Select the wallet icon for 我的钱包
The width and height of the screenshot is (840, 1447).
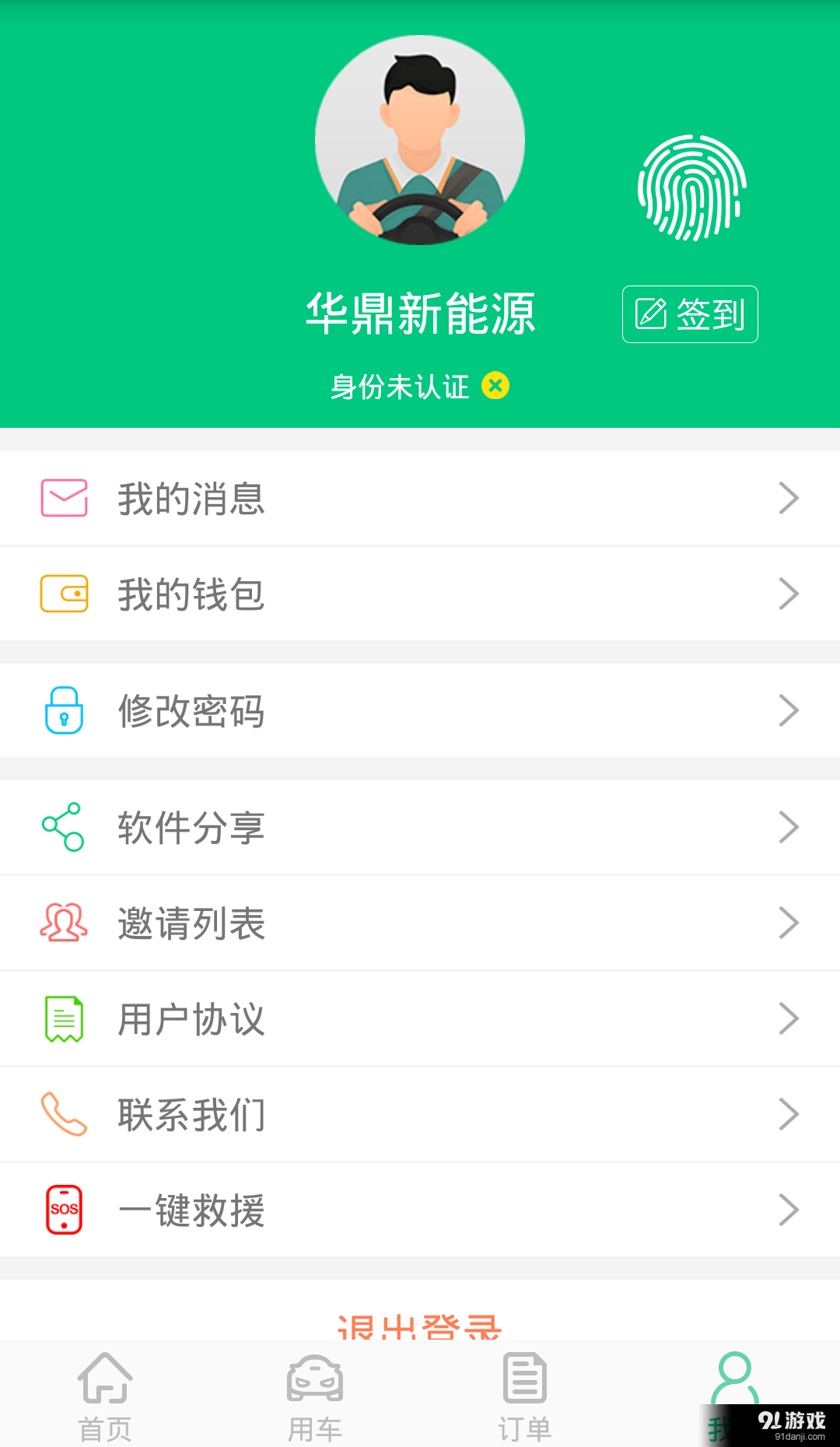(64, 594)
